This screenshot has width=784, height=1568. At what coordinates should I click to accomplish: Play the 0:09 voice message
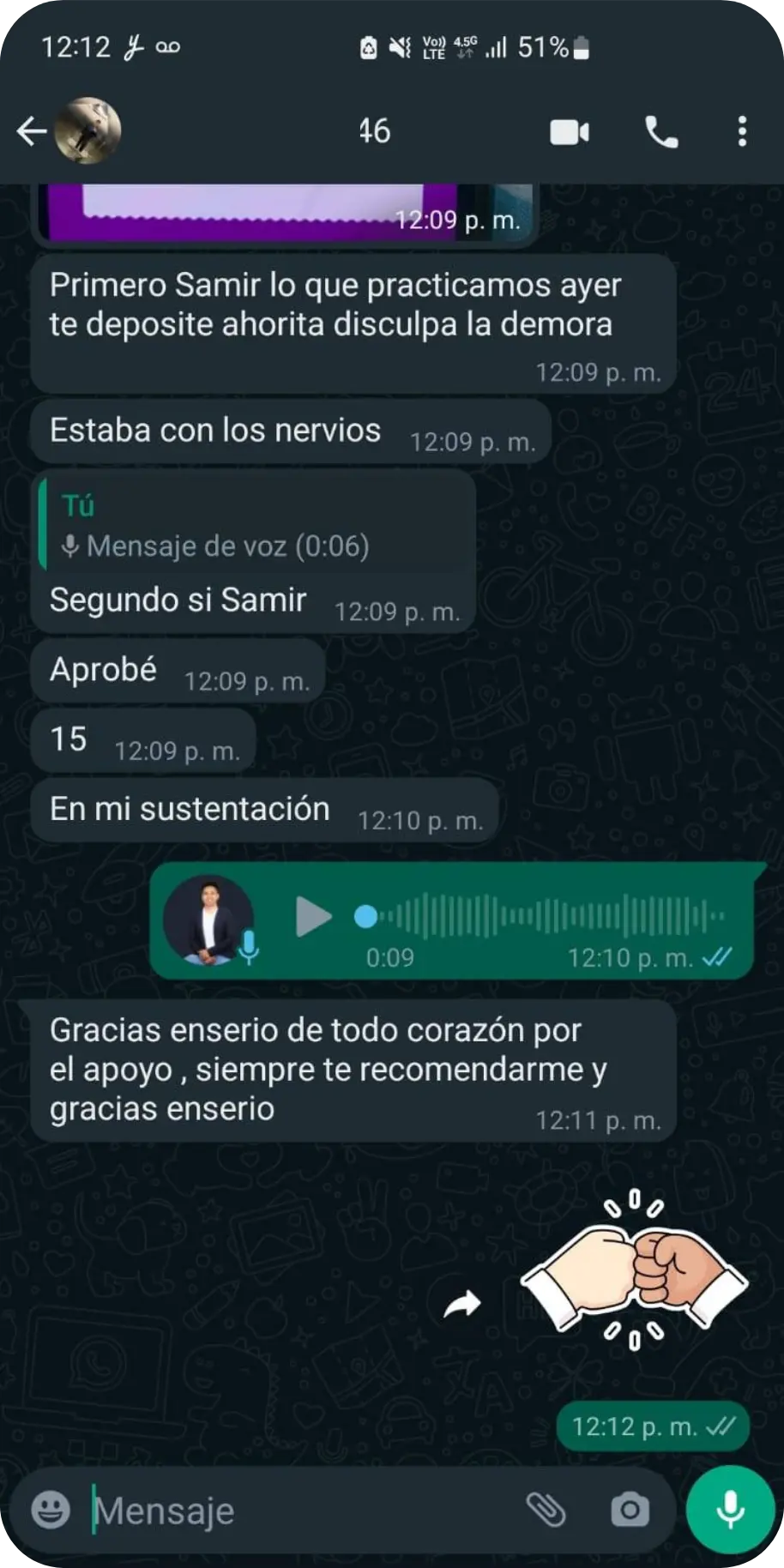point(312,916)
